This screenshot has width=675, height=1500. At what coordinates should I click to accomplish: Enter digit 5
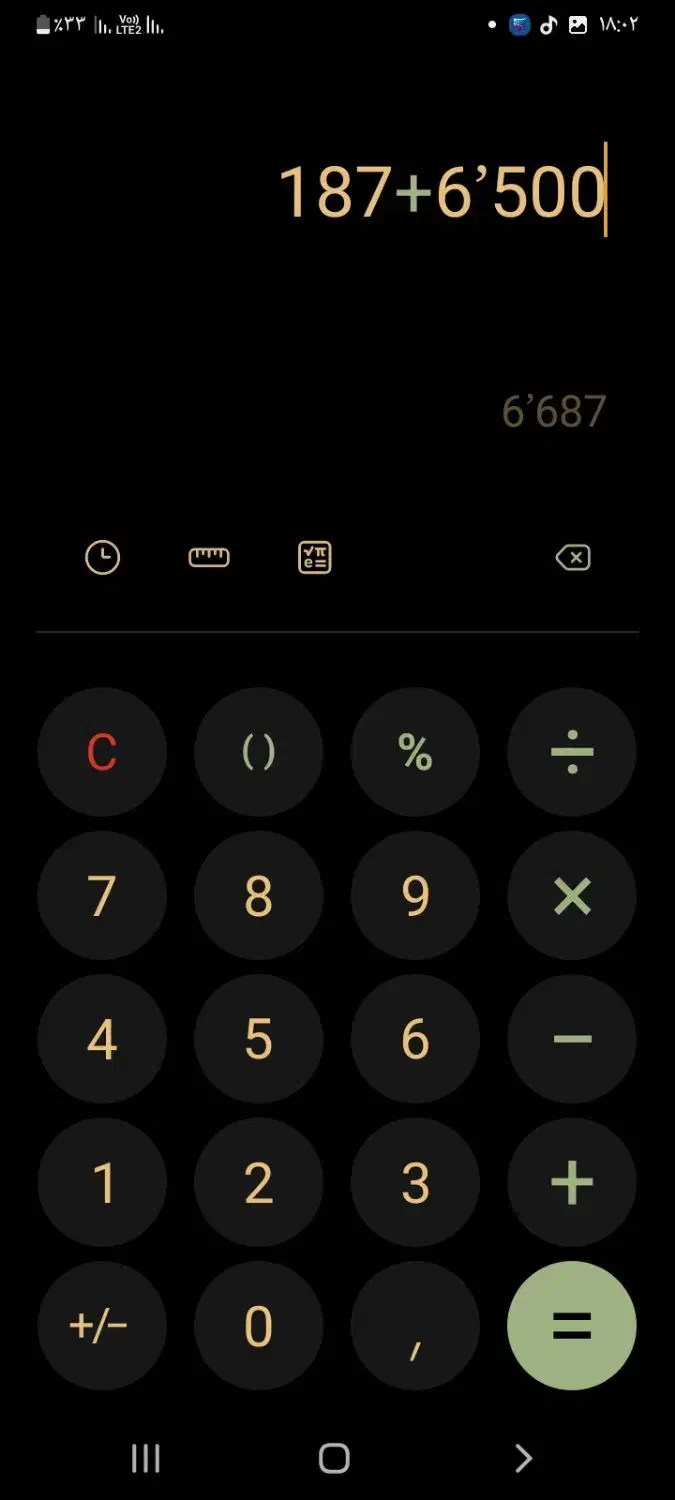(259, 1039)
